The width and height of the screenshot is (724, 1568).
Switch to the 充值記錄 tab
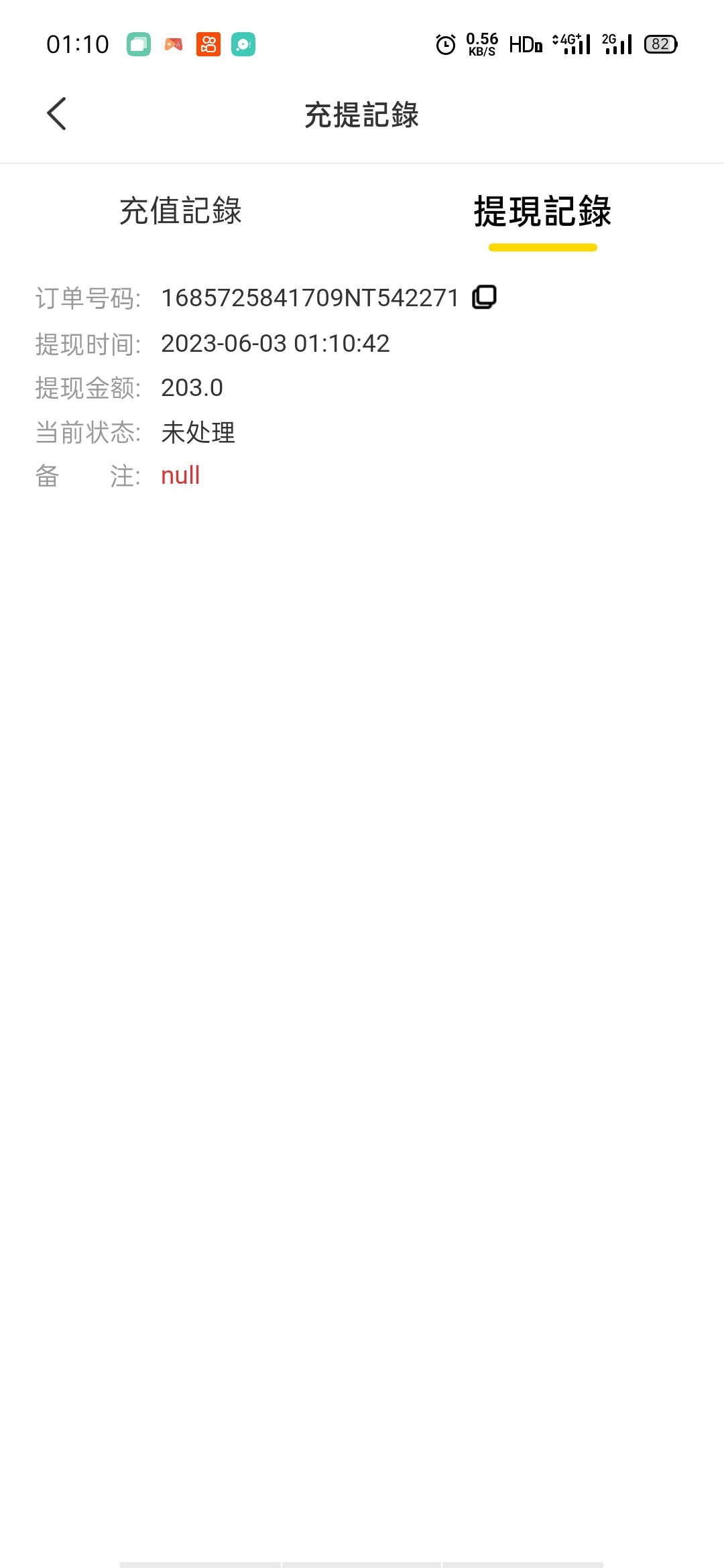(x=180, y=211)
